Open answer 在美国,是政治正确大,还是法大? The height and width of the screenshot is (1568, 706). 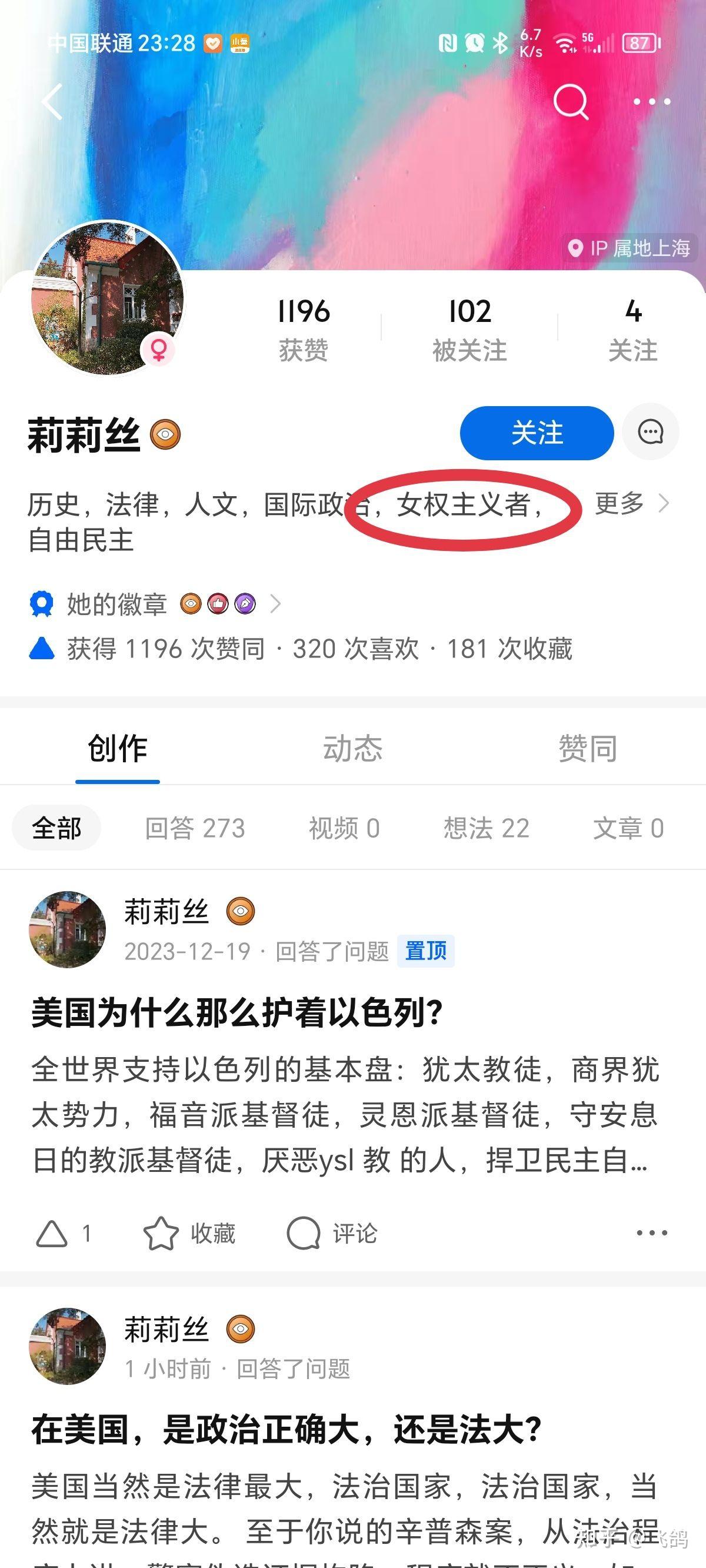coord(286,1429)
